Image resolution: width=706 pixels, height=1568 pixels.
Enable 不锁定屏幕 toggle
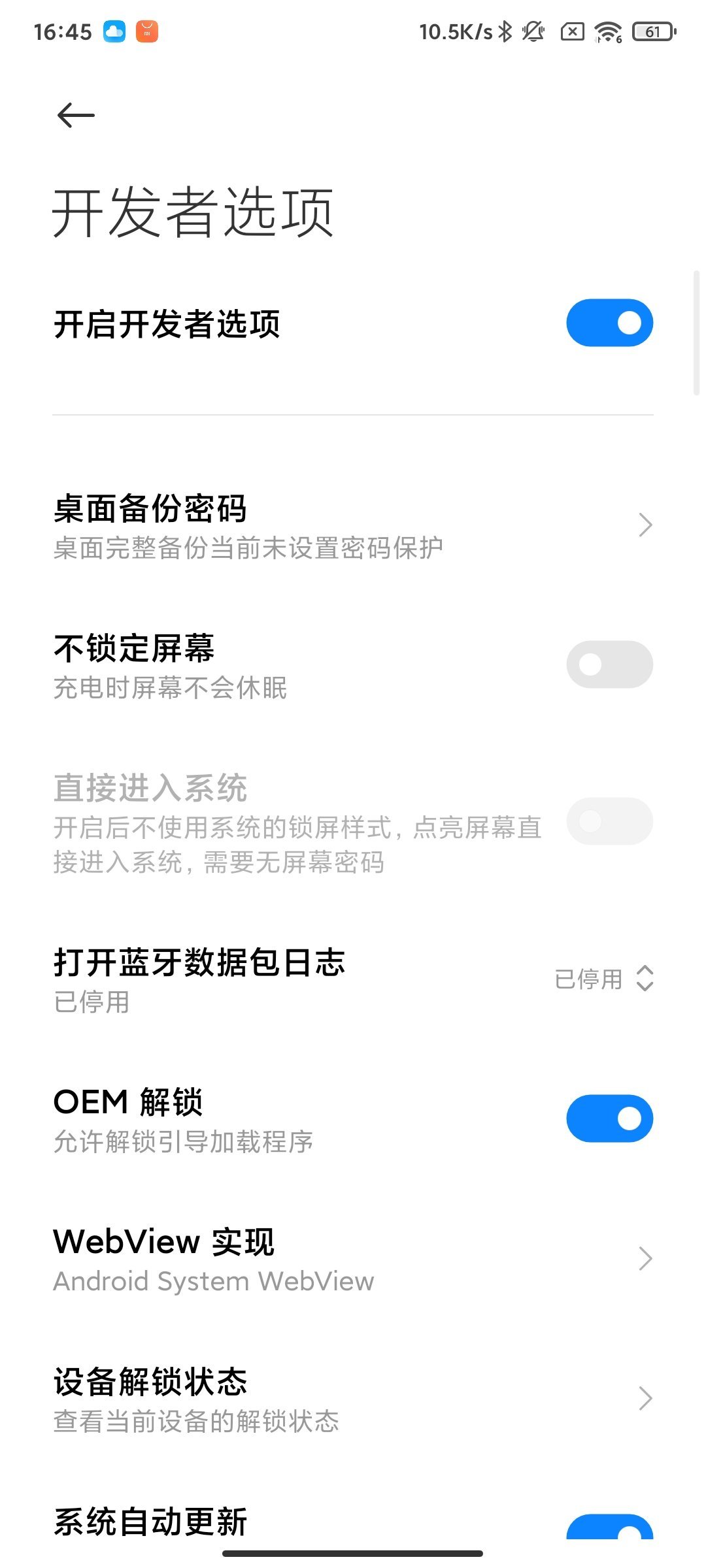point(609,664)
